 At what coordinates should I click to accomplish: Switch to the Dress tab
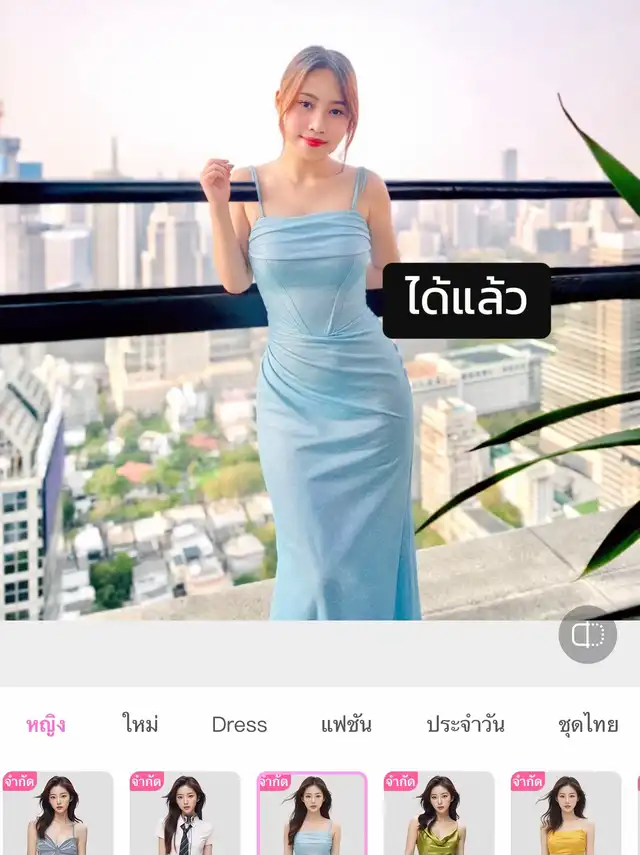point(239,724)
